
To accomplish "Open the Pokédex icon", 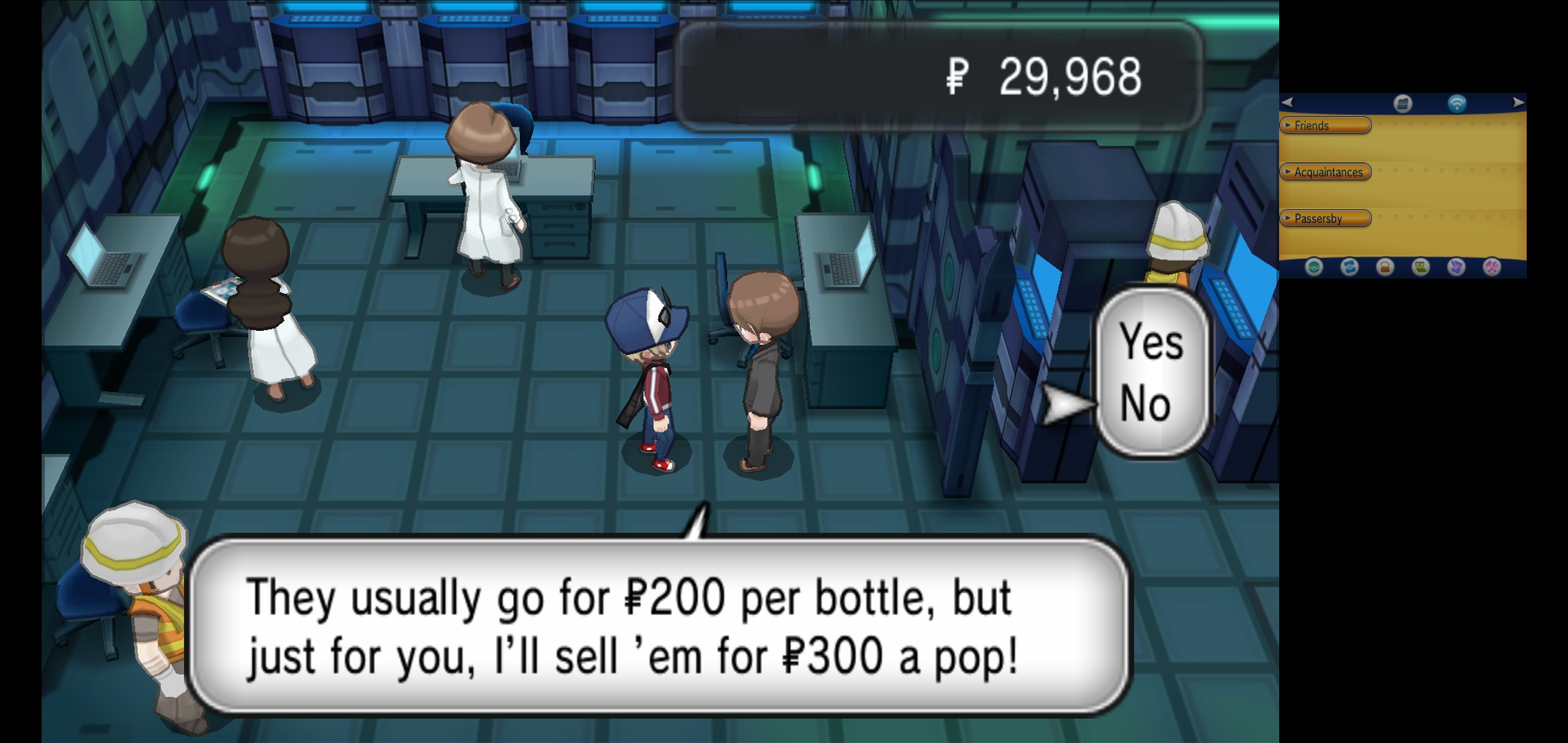I will tap(1349, 267).
